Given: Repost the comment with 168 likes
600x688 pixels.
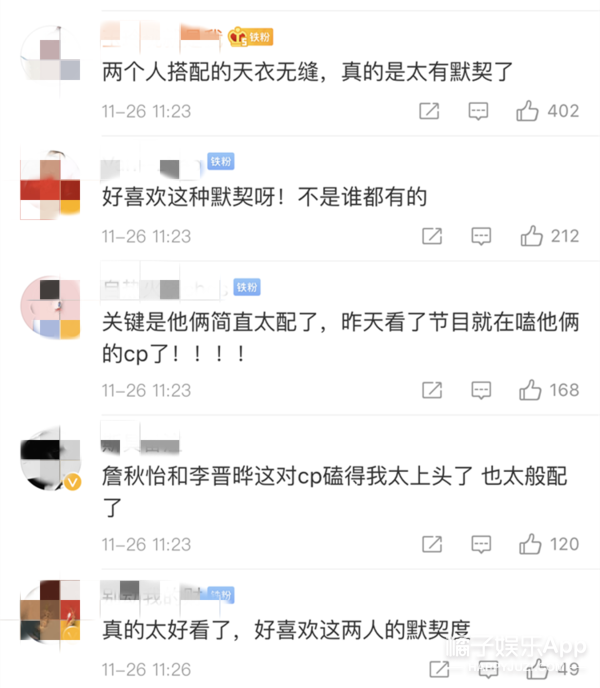Looking at the screenshot, I should pos(432,390).
